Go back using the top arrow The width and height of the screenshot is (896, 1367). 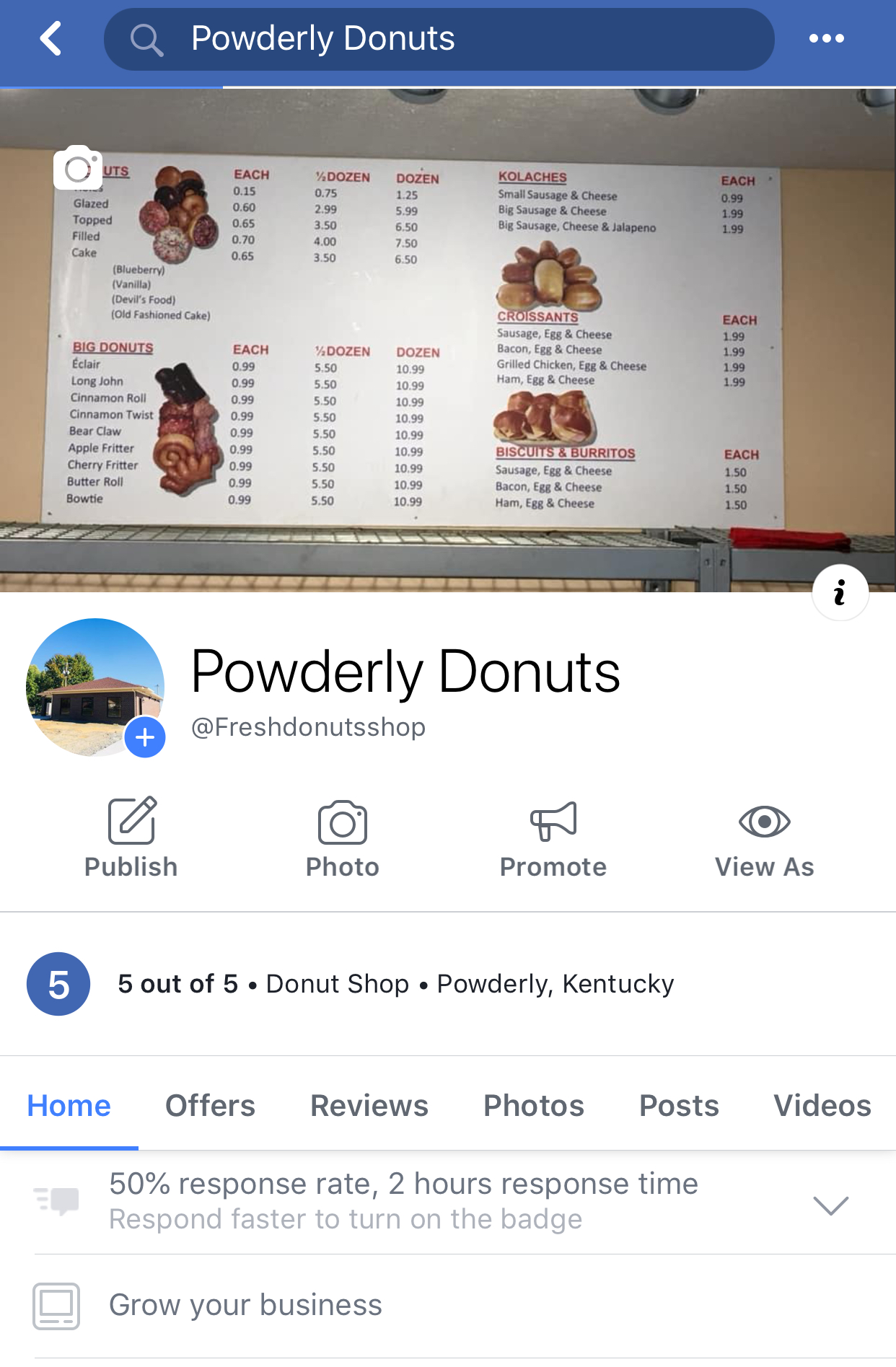pyautogui.click(x=50, y=39)
